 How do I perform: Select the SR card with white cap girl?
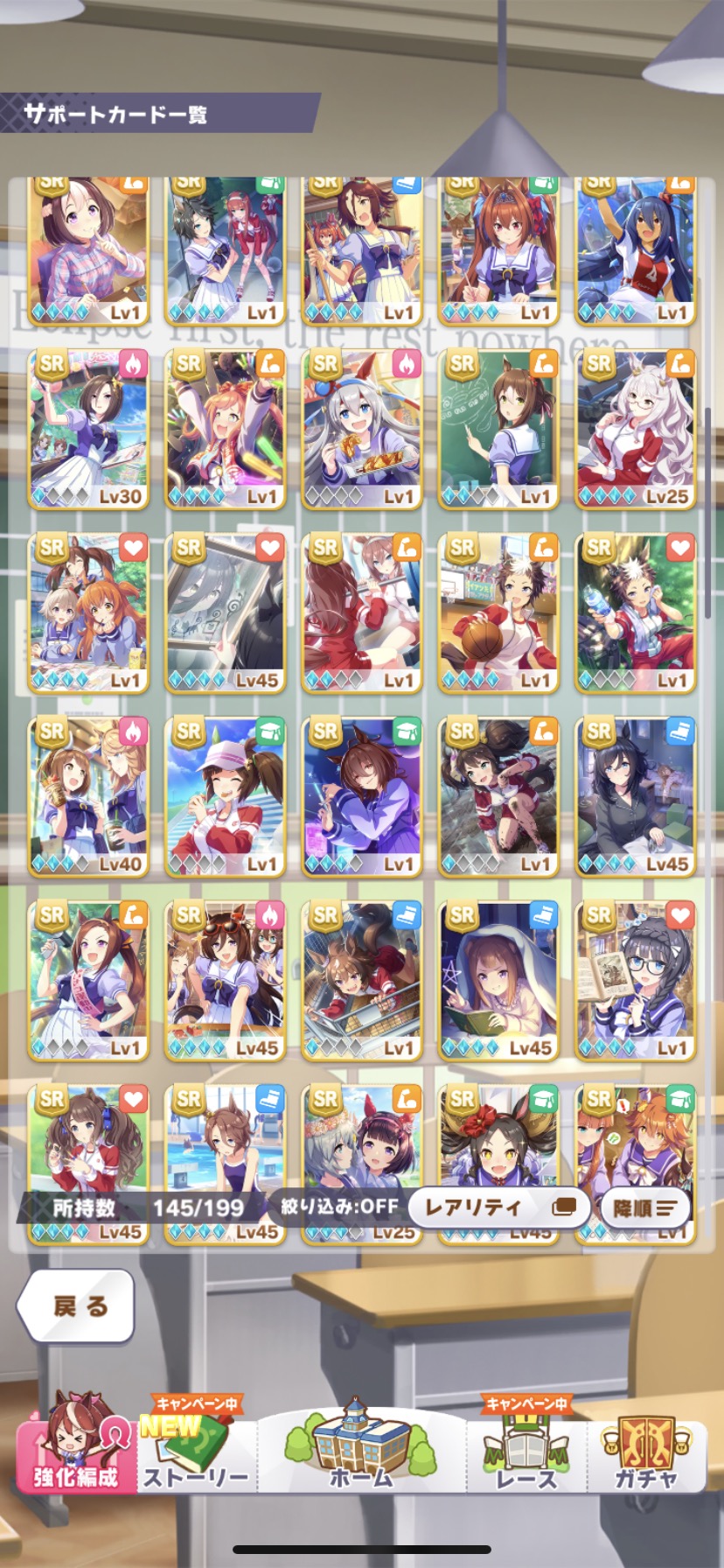(x=226, y=797)
